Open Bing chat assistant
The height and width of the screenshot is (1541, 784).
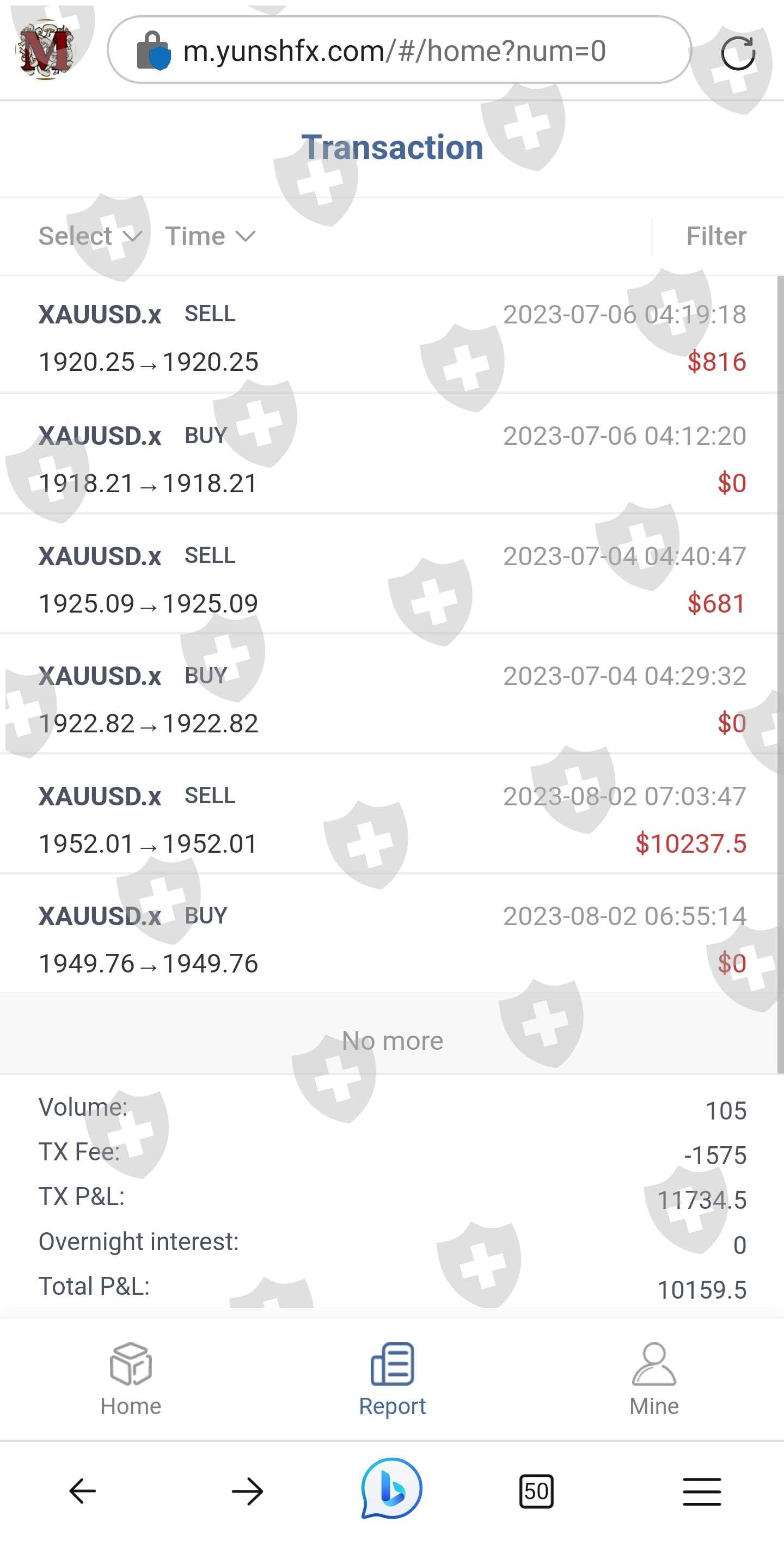tap(391, 1489)
